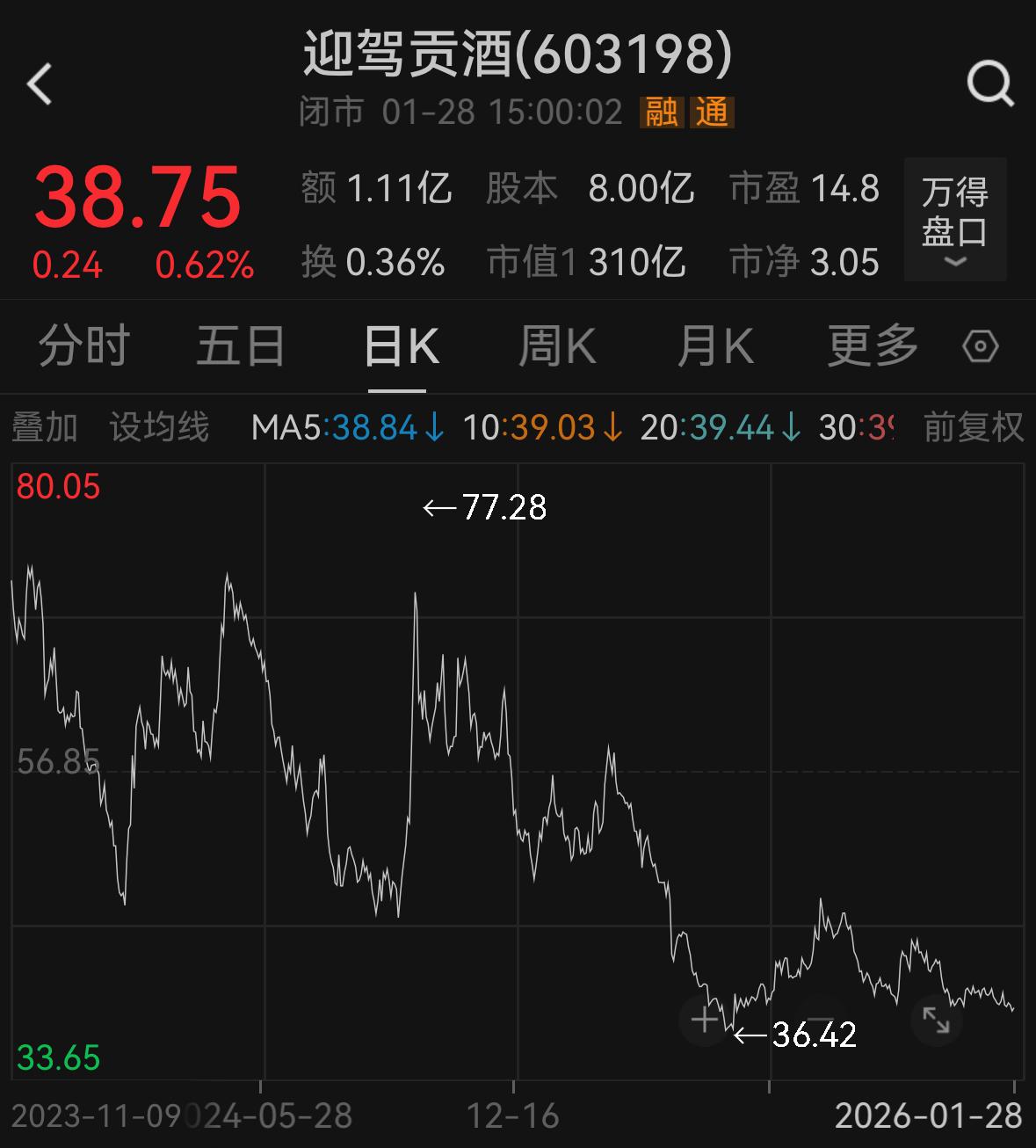Screen dimensions: 1036x1148
Task: Open the 更多 chart period options
Action: pos(873,345)
